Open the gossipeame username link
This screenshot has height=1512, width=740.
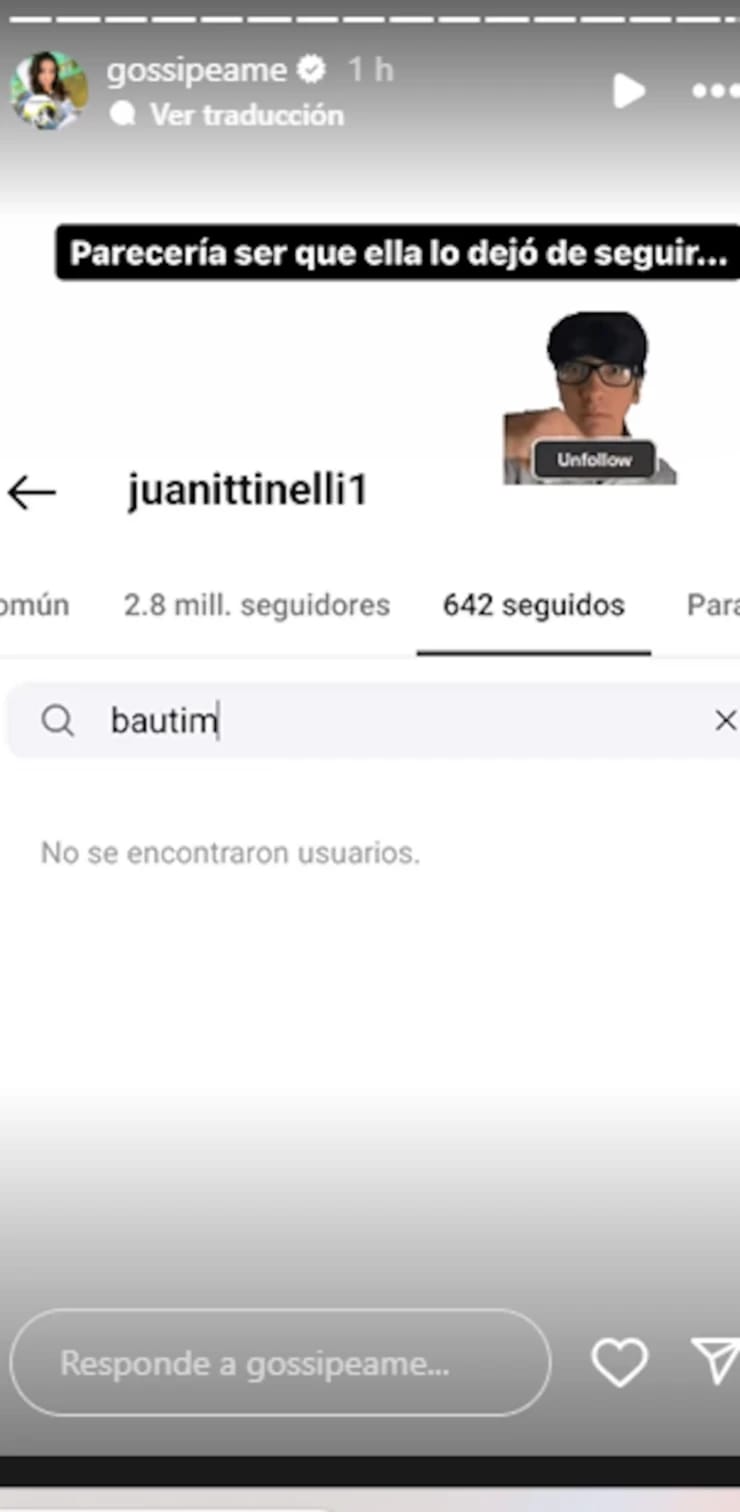click(197, 70)
